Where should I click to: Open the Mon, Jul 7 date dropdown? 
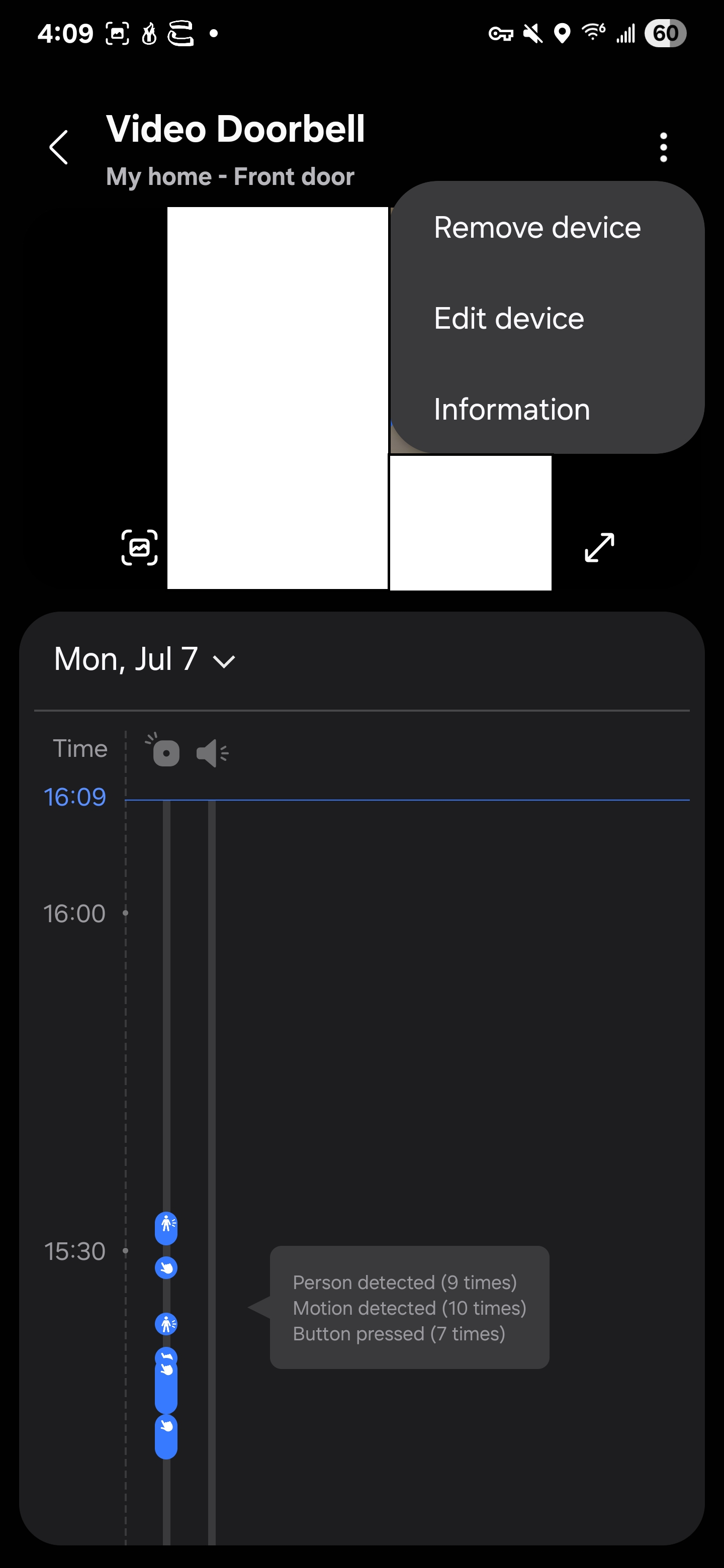[144, 660]
